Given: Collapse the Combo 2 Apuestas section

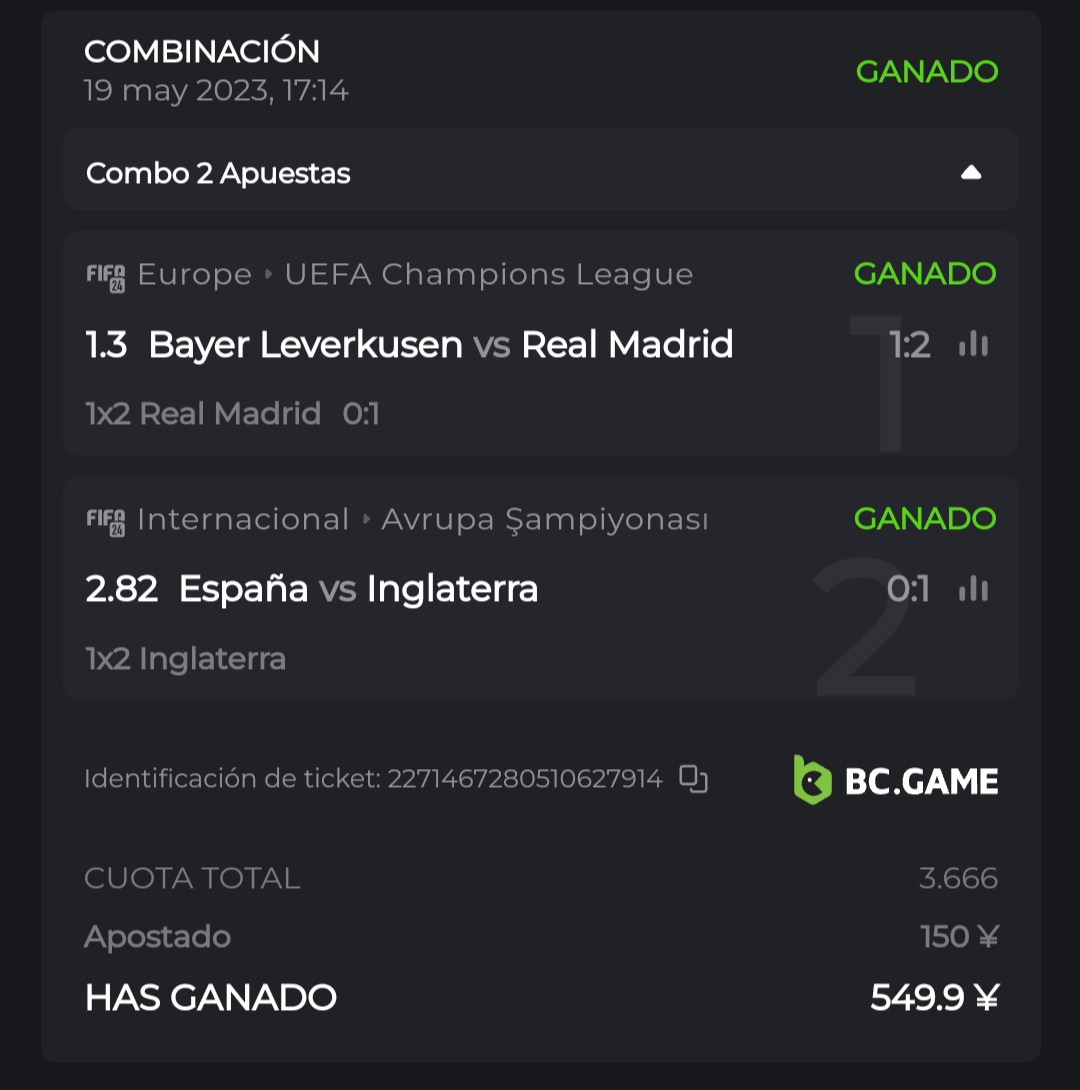Looking at the screenshot, I should (x=970, y=173).
